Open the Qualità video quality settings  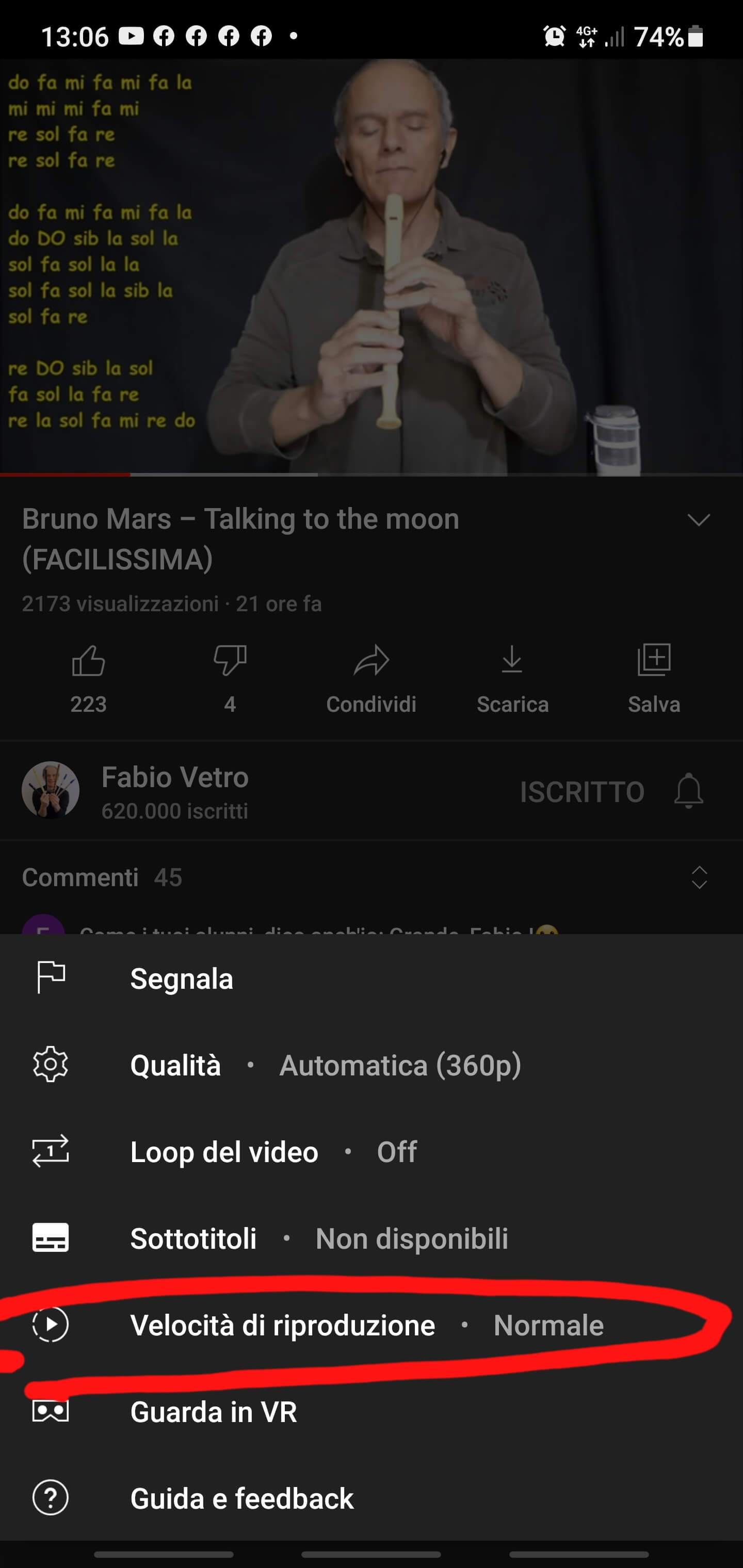click(175, 1065)
